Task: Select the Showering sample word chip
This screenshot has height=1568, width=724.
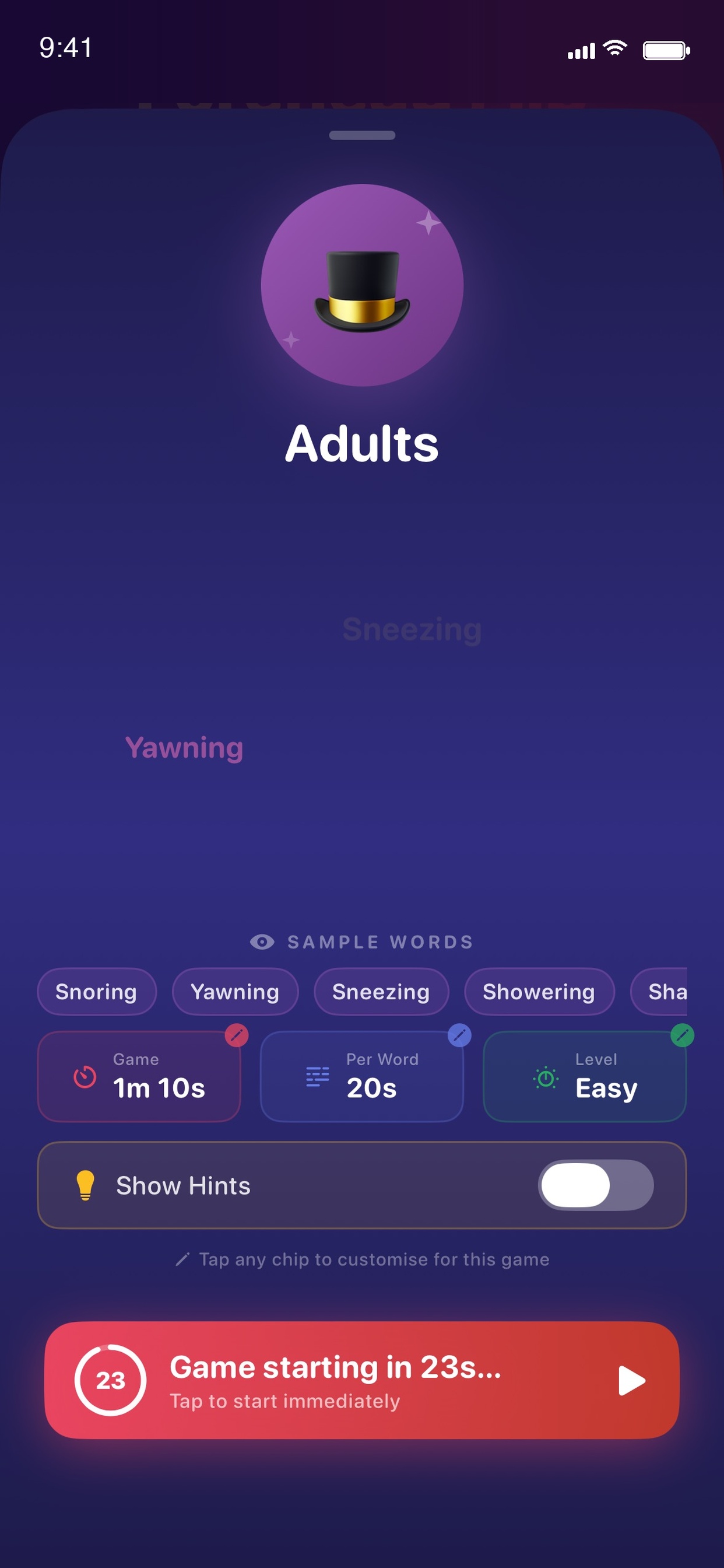Action: [x=539, y=992]
